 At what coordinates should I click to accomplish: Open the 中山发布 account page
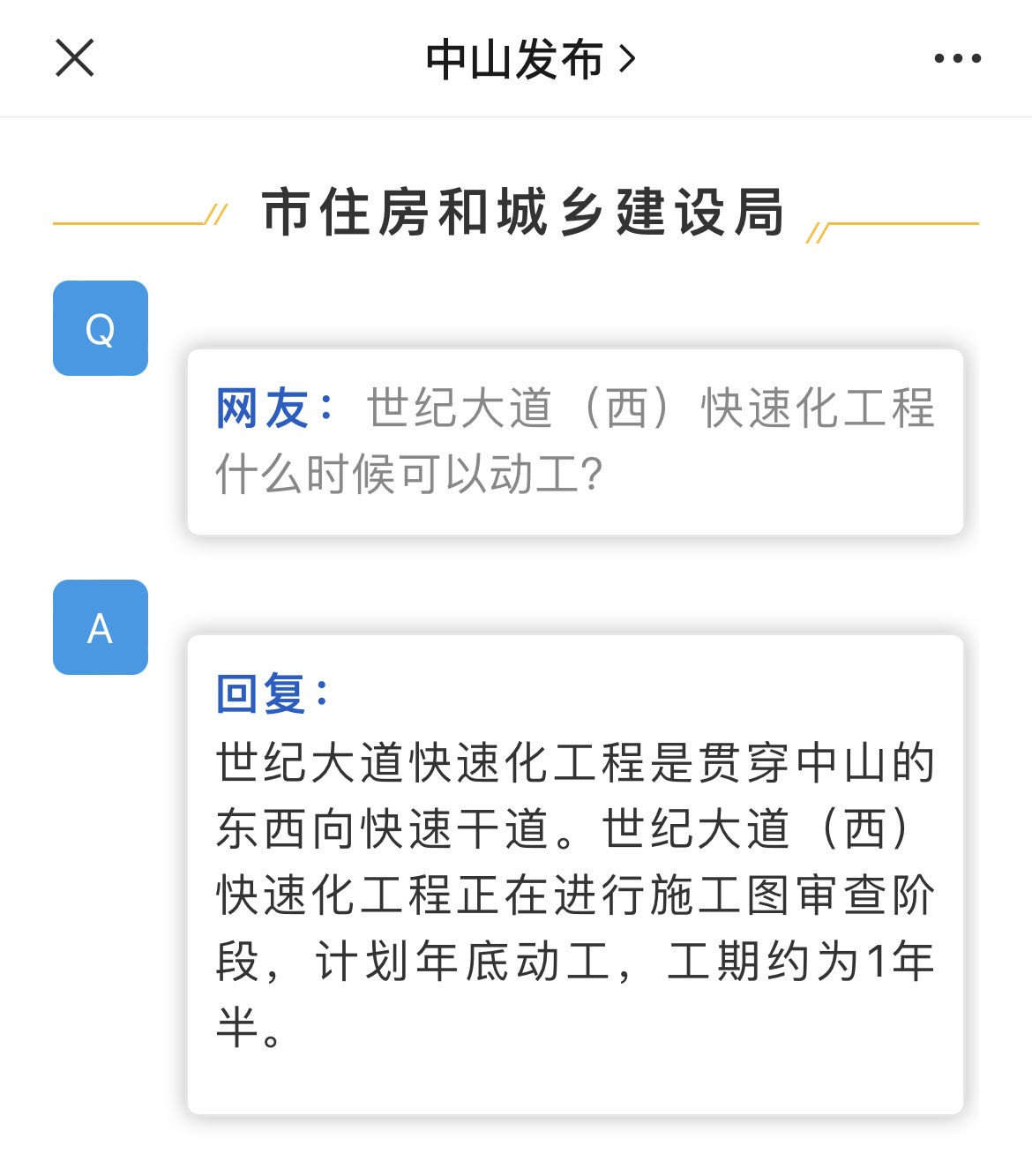click(529, 59)
